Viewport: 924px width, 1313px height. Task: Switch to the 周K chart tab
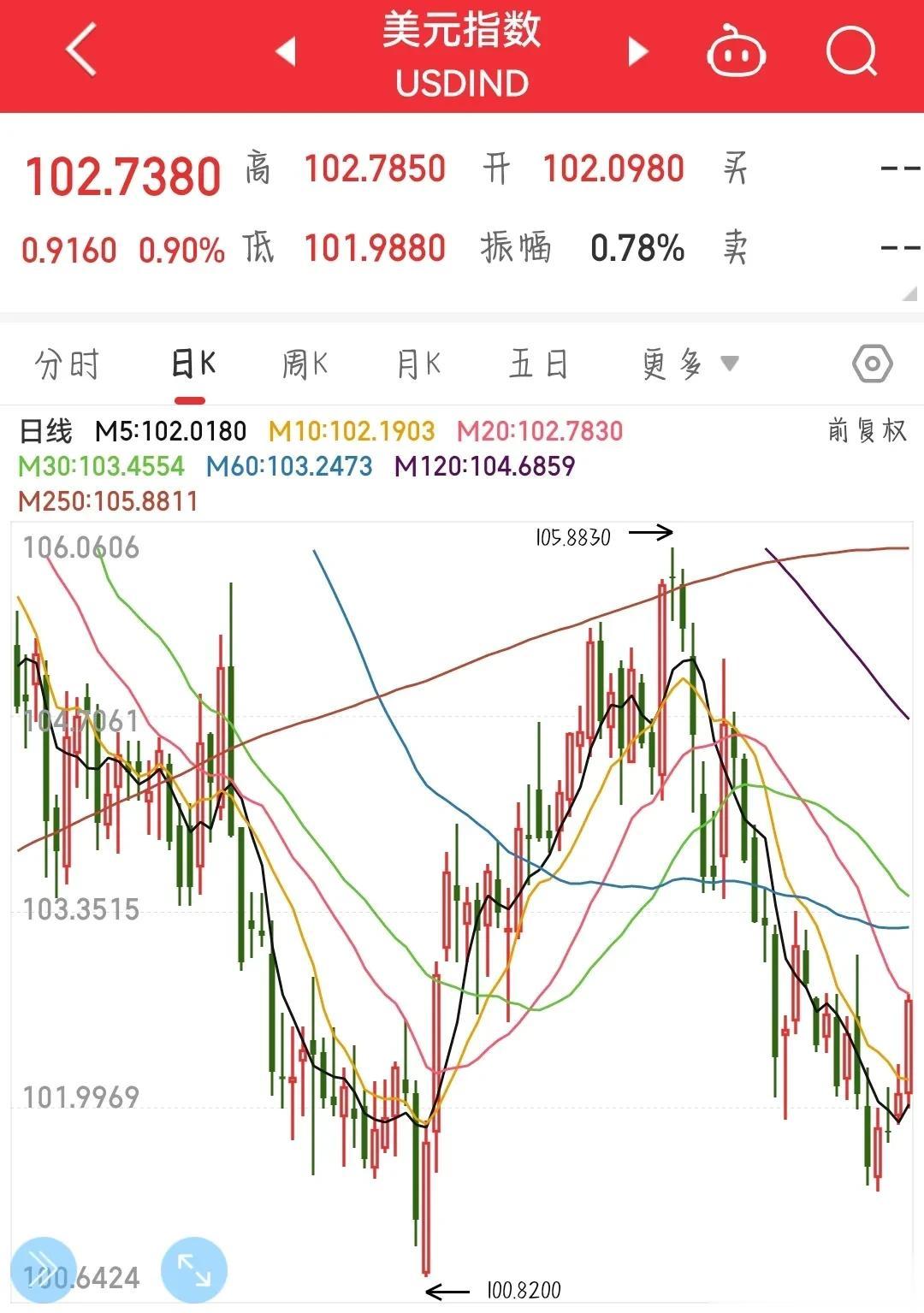point(305,364)
